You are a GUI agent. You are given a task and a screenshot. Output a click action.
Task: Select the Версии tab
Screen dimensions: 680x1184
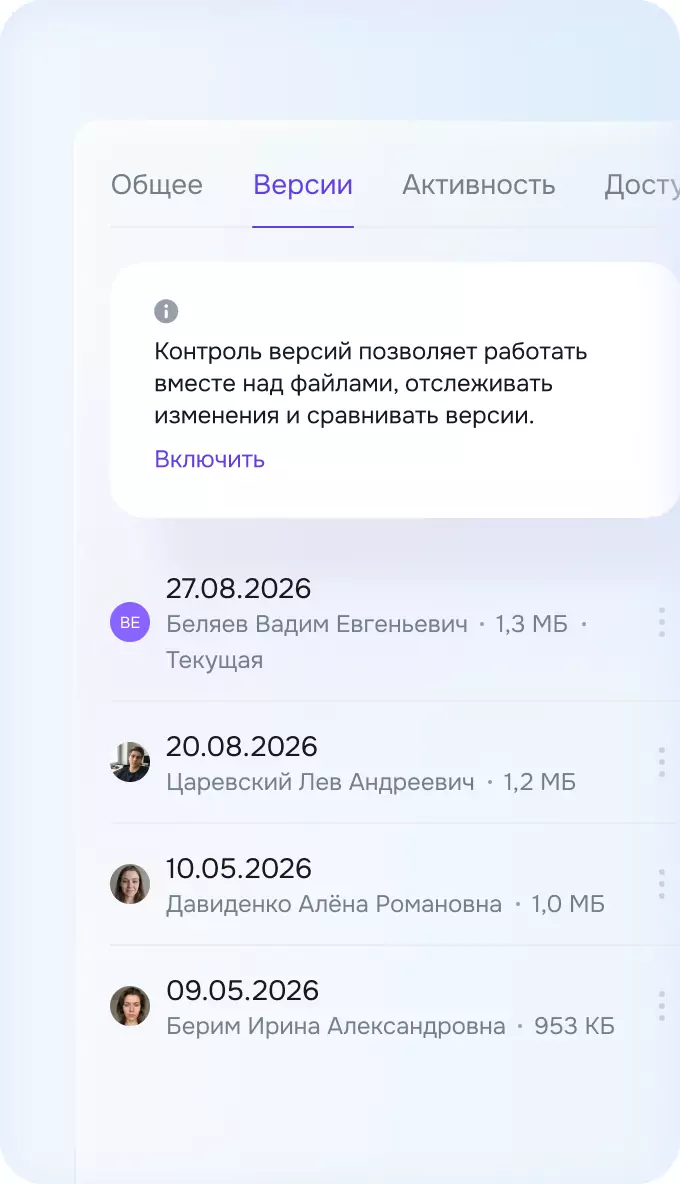click(303, 185)
